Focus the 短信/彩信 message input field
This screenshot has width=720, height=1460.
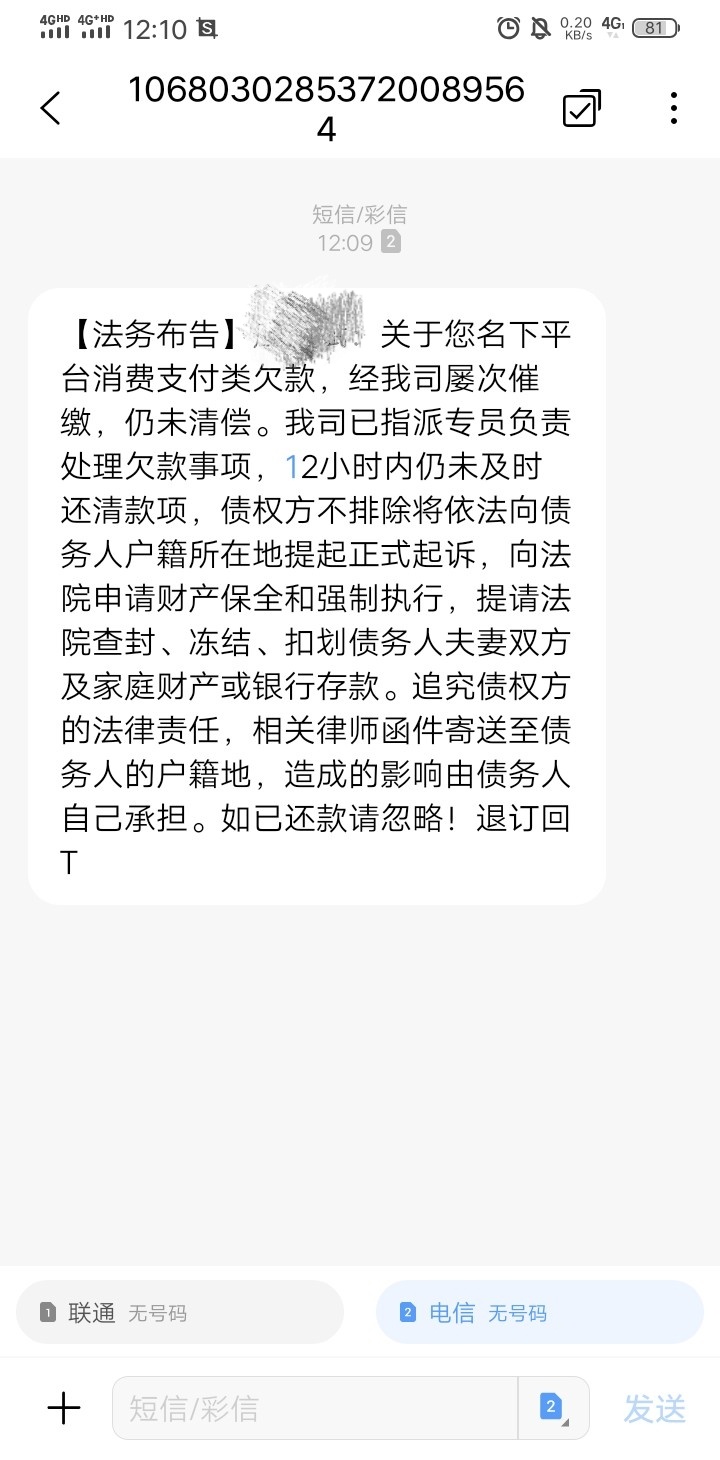(x=315, y=1409)
